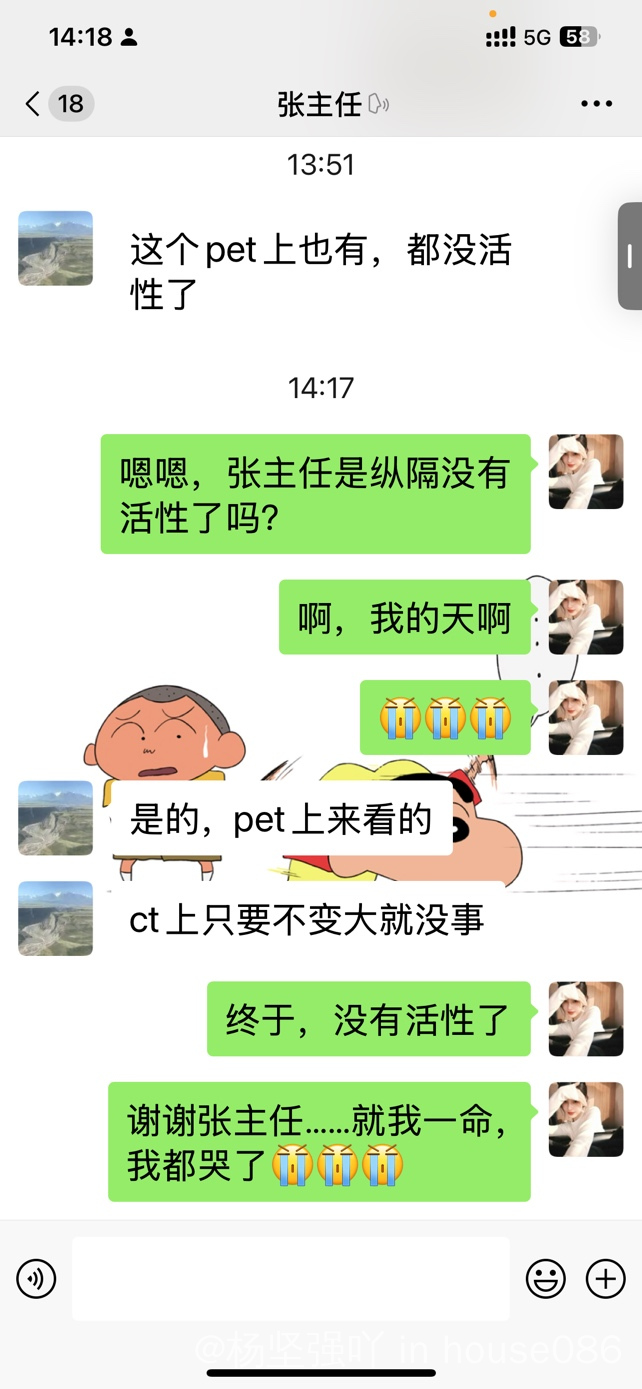This screenshot has width=642, height=1389.
Task: Open the floating side handle on right edge
Action: (630, 256)
